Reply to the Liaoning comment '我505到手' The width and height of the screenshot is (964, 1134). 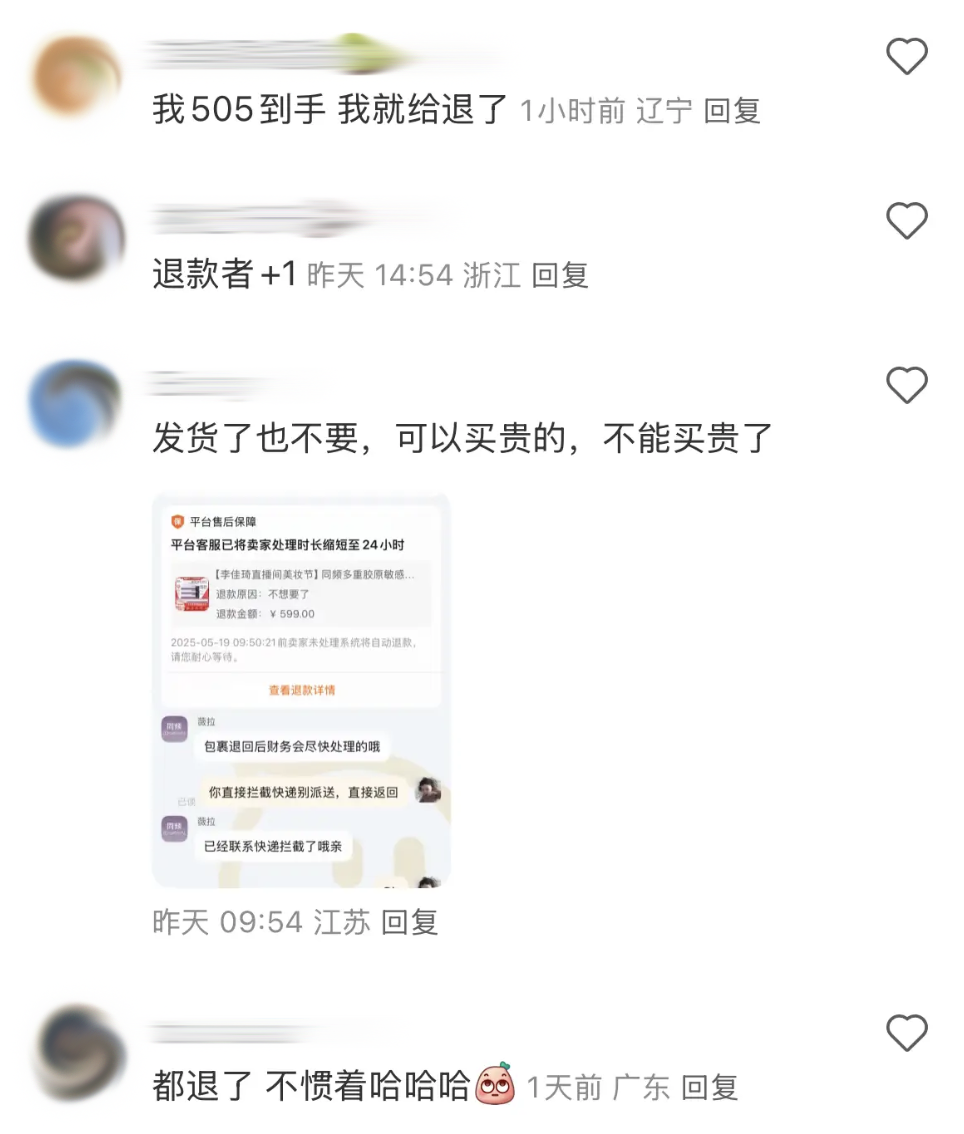tap(732, 110)
